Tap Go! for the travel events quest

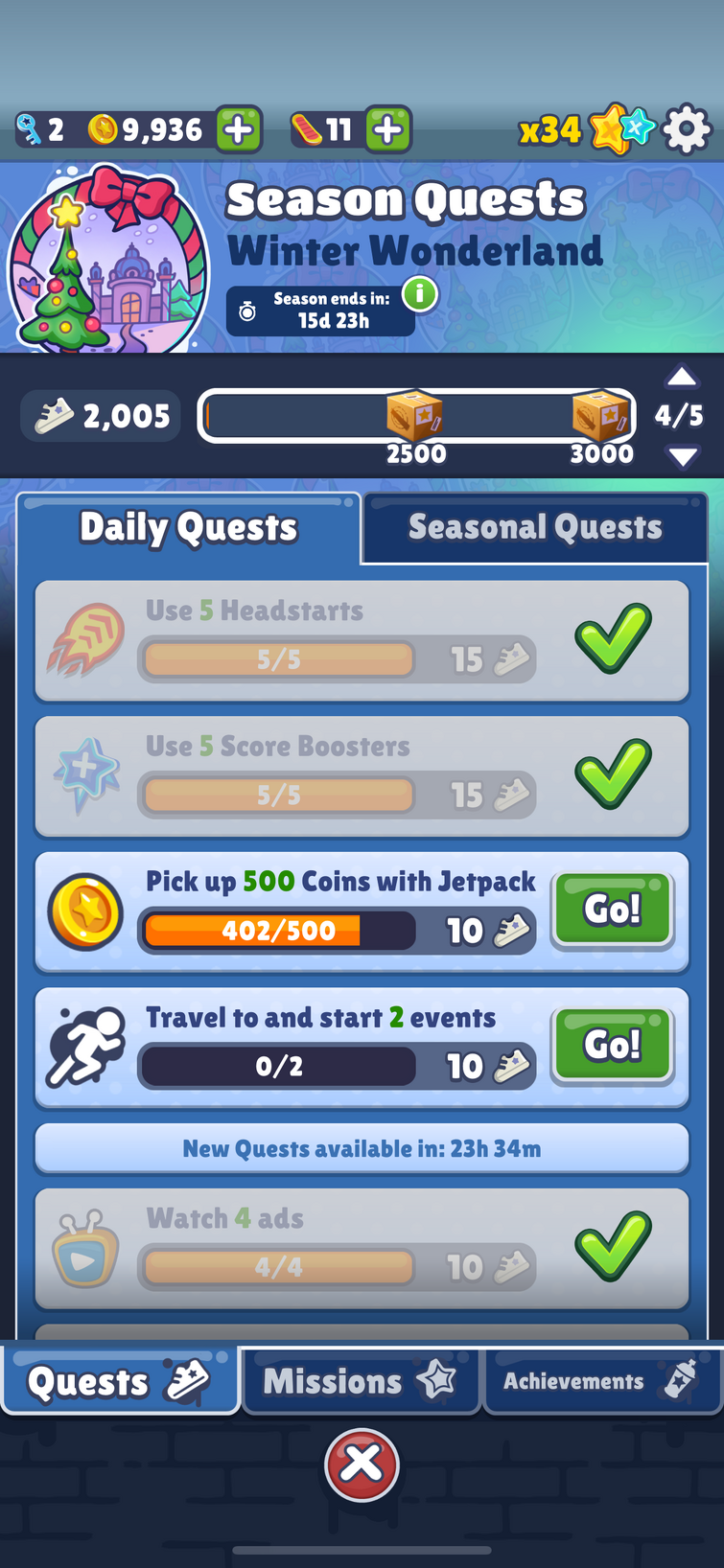(612, 1045)
